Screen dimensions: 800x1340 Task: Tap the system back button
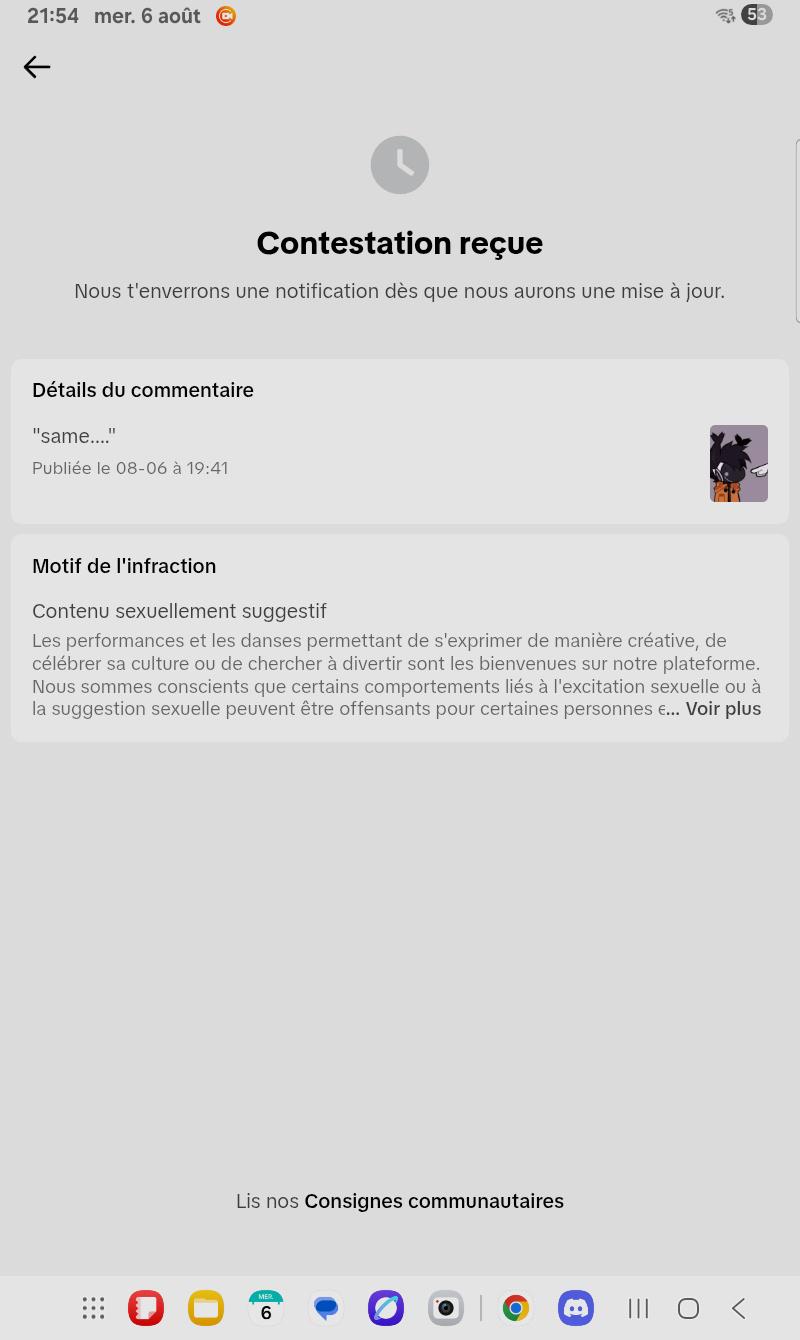click(739, 1308)
